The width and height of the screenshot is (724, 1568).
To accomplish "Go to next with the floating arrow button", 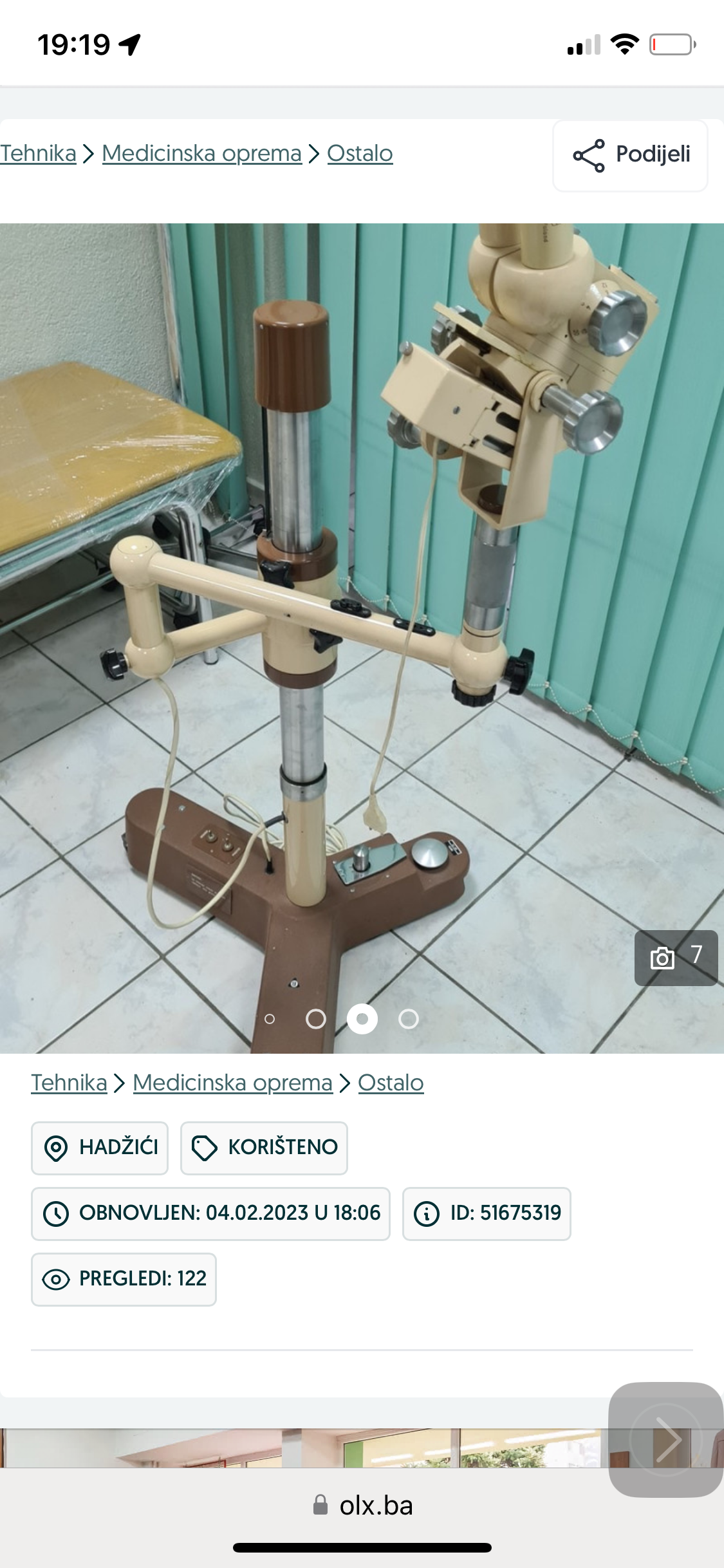I will [x=666, y=1439].
